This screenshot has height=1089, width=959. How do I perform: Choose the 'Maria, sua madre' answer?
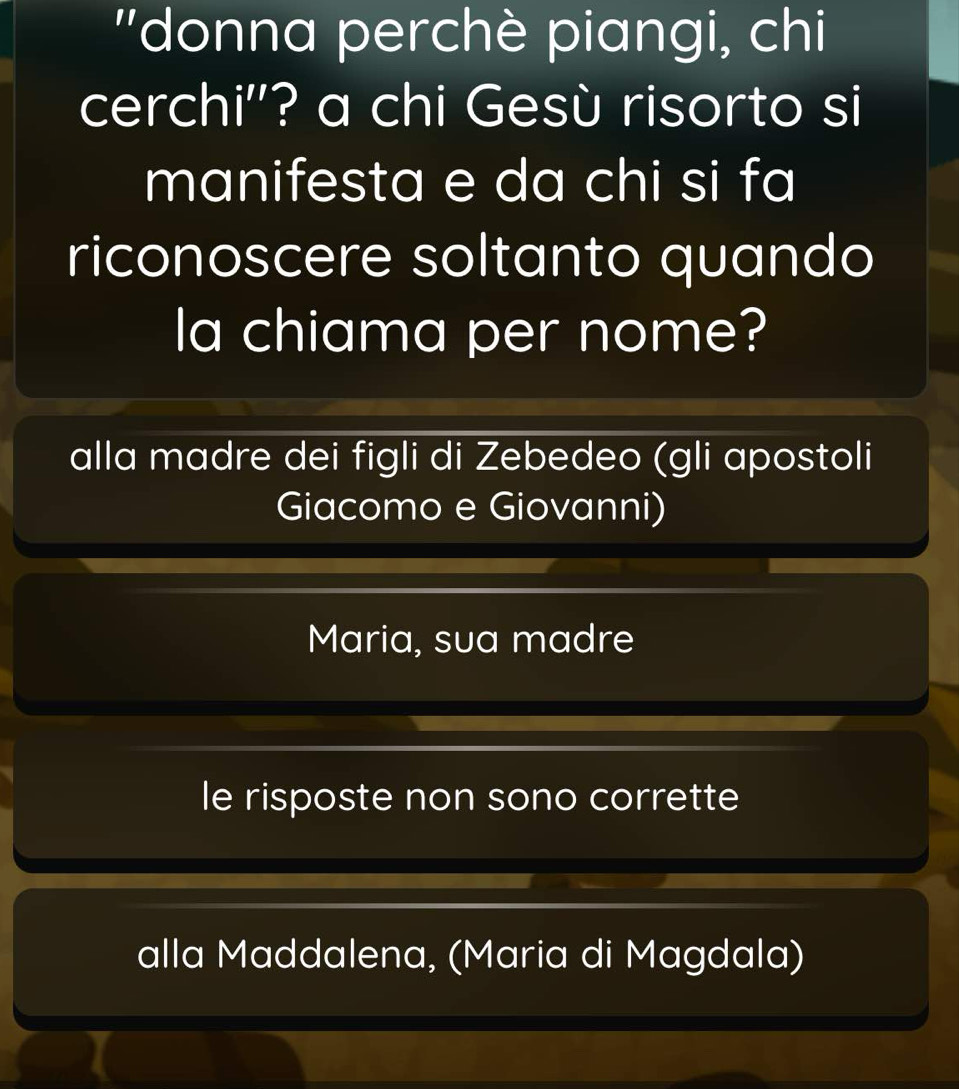coord(470,639)
